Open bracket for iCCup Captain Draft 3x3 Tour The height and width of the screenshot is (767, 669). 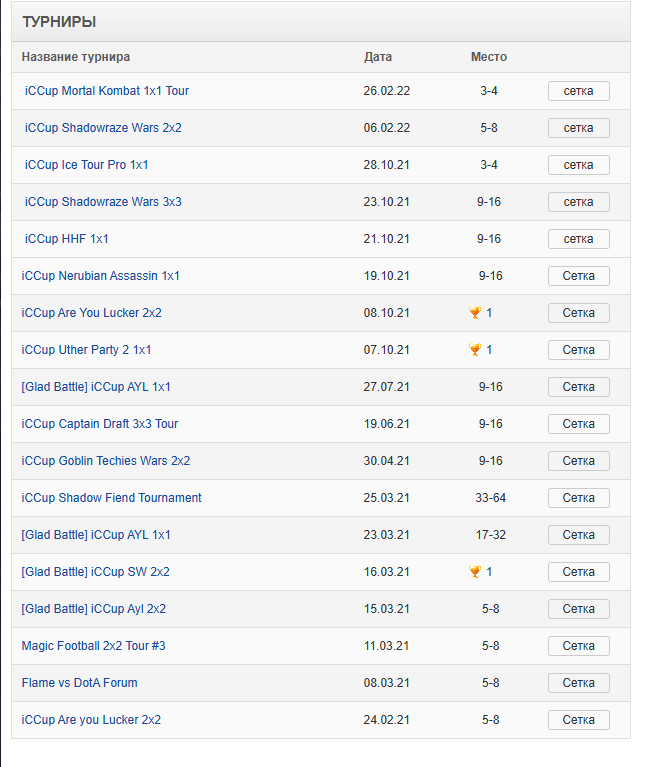click(x=578, y=424)
